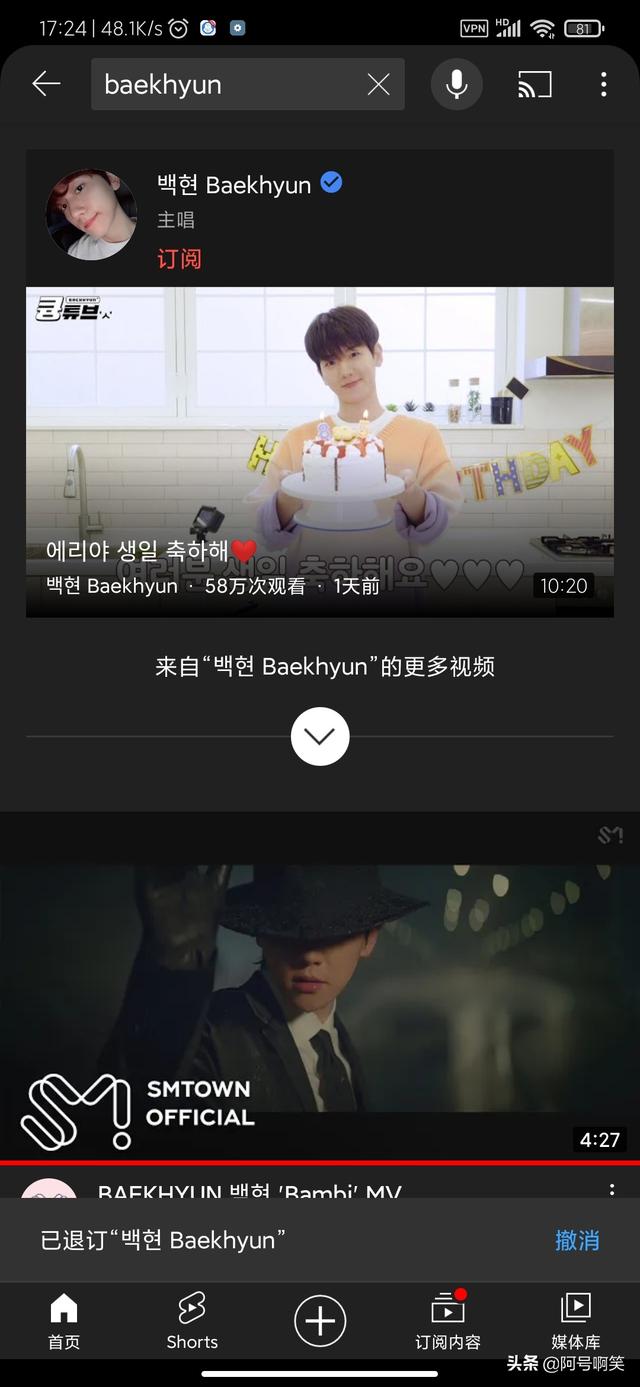
Task: Create new content with plus button
Action: [320, 1321]
